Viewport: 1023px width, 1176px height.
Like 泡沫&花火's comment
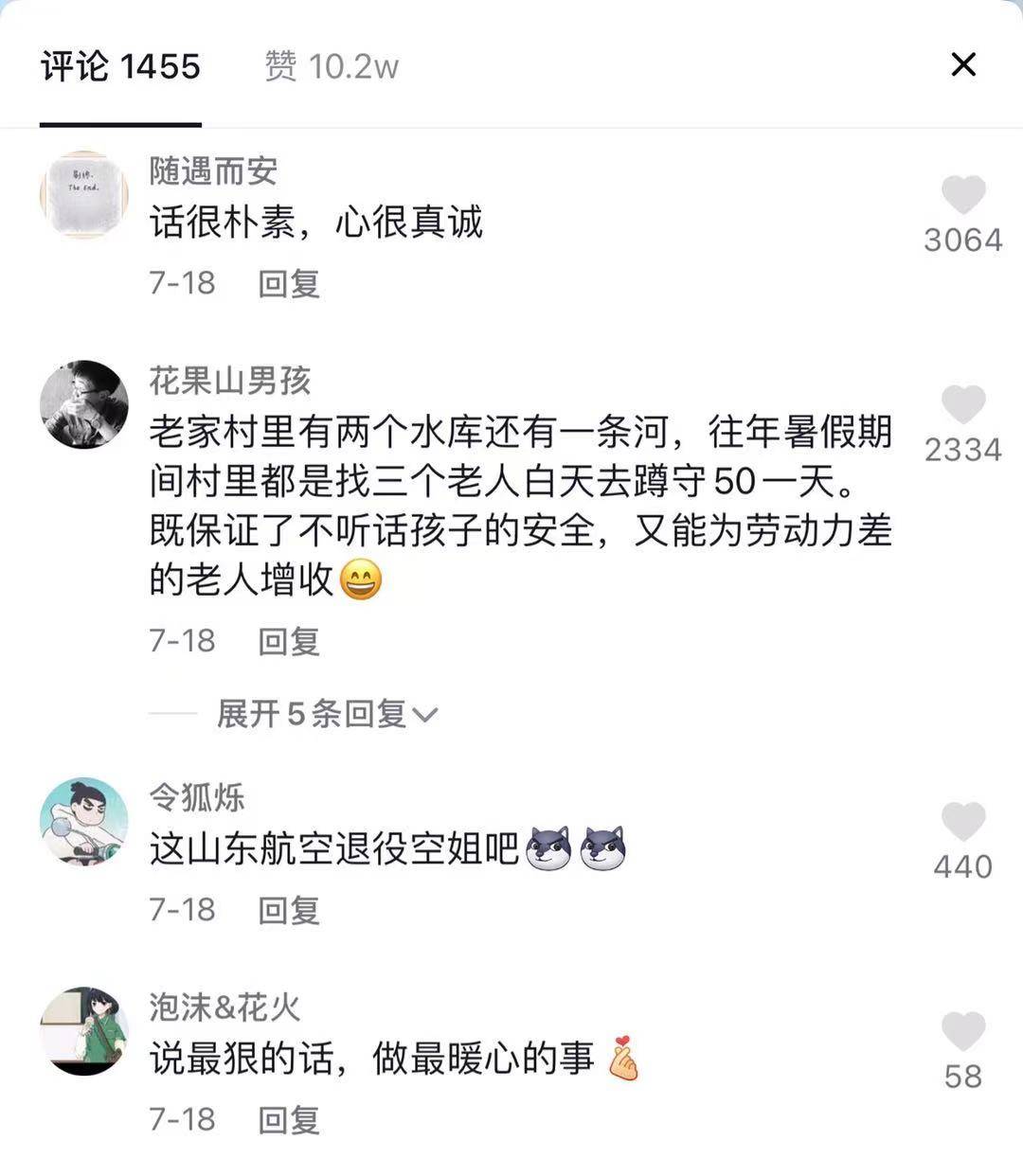pos(962,1032)
